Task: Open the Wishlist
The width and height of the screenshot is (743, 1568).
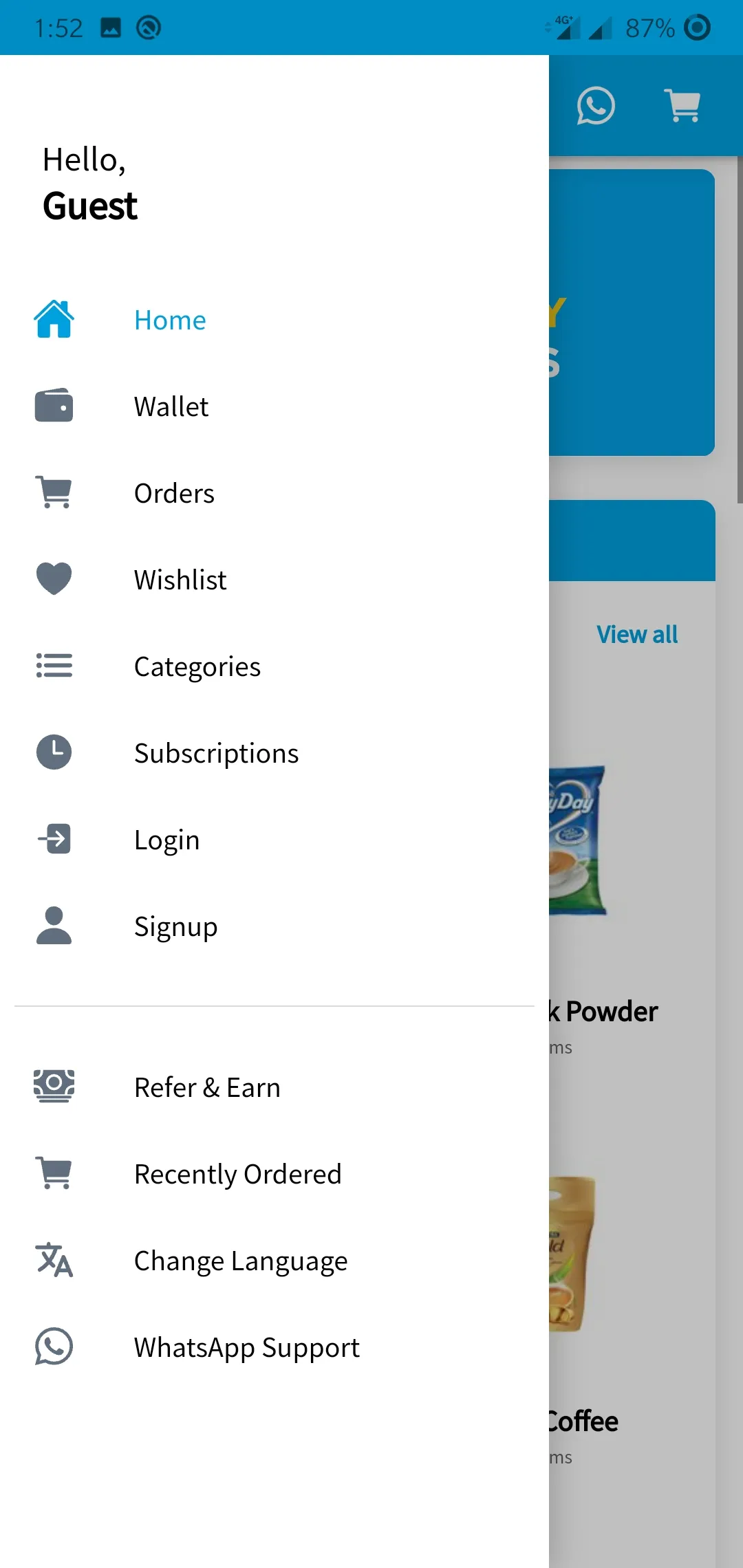Action: (x=274, y=580)
